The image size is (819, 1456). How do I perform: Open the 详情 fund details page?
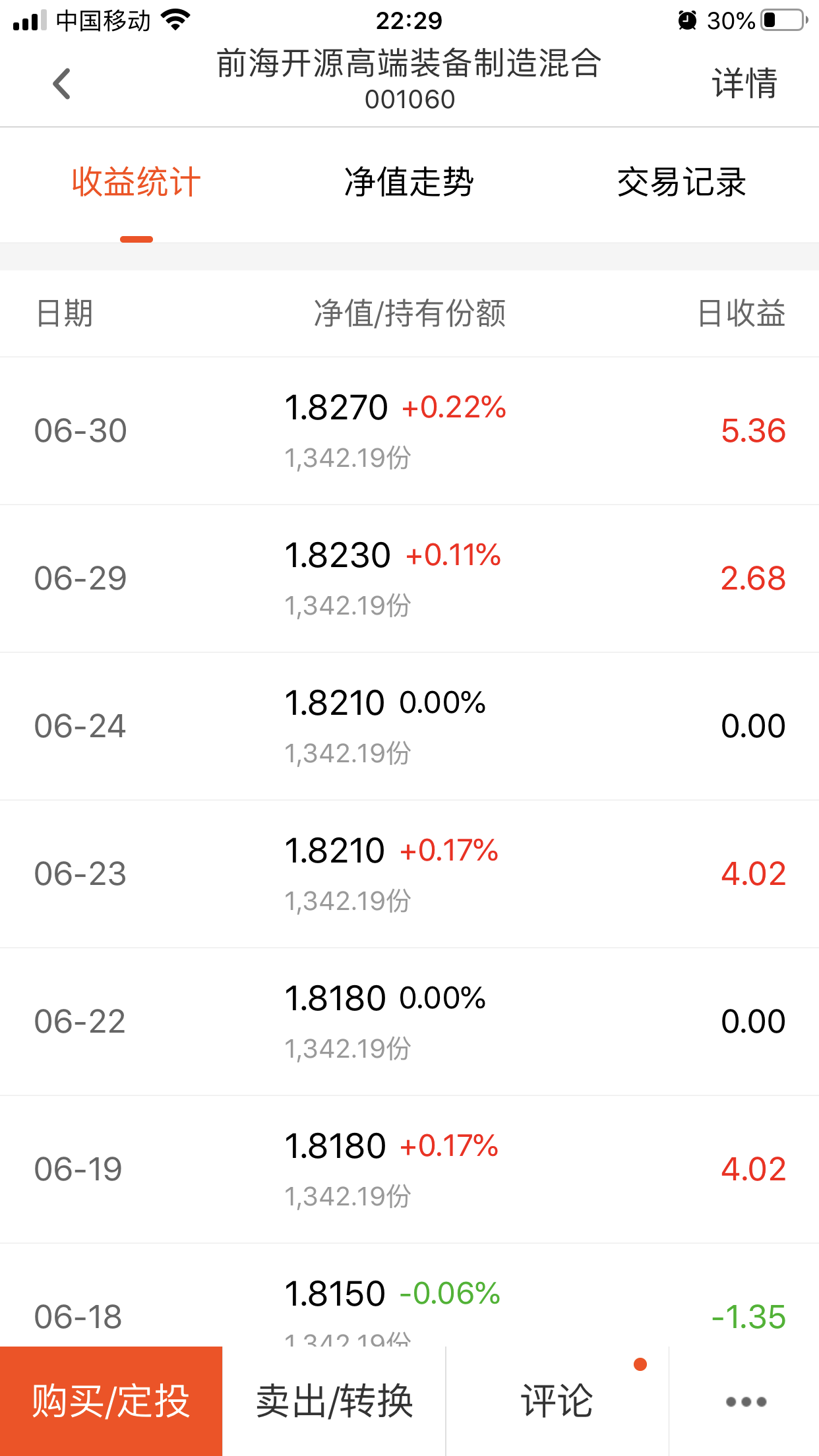click(744, 84)
